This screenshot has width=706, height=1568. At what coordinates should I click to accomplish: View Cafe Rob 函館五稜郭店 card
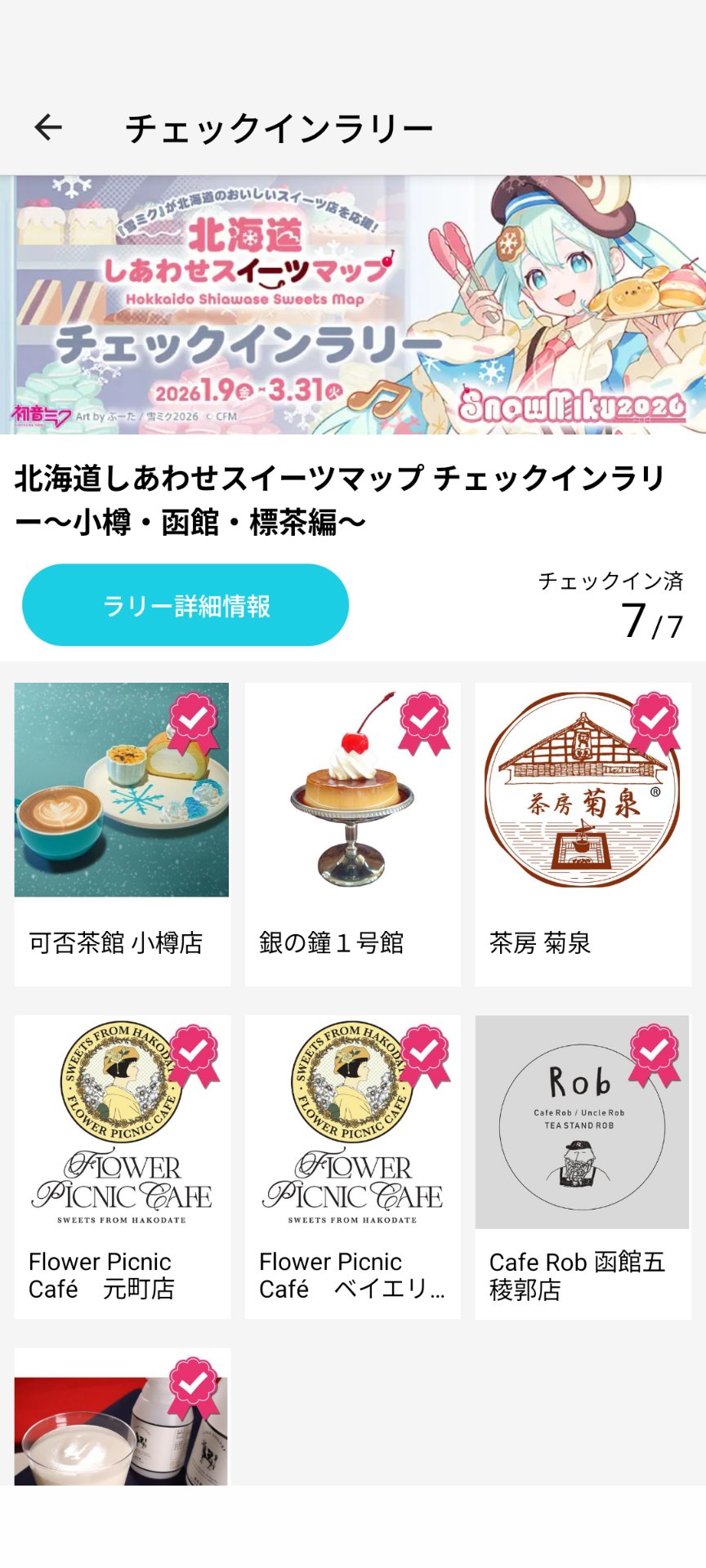click(x=583, y=1166)
